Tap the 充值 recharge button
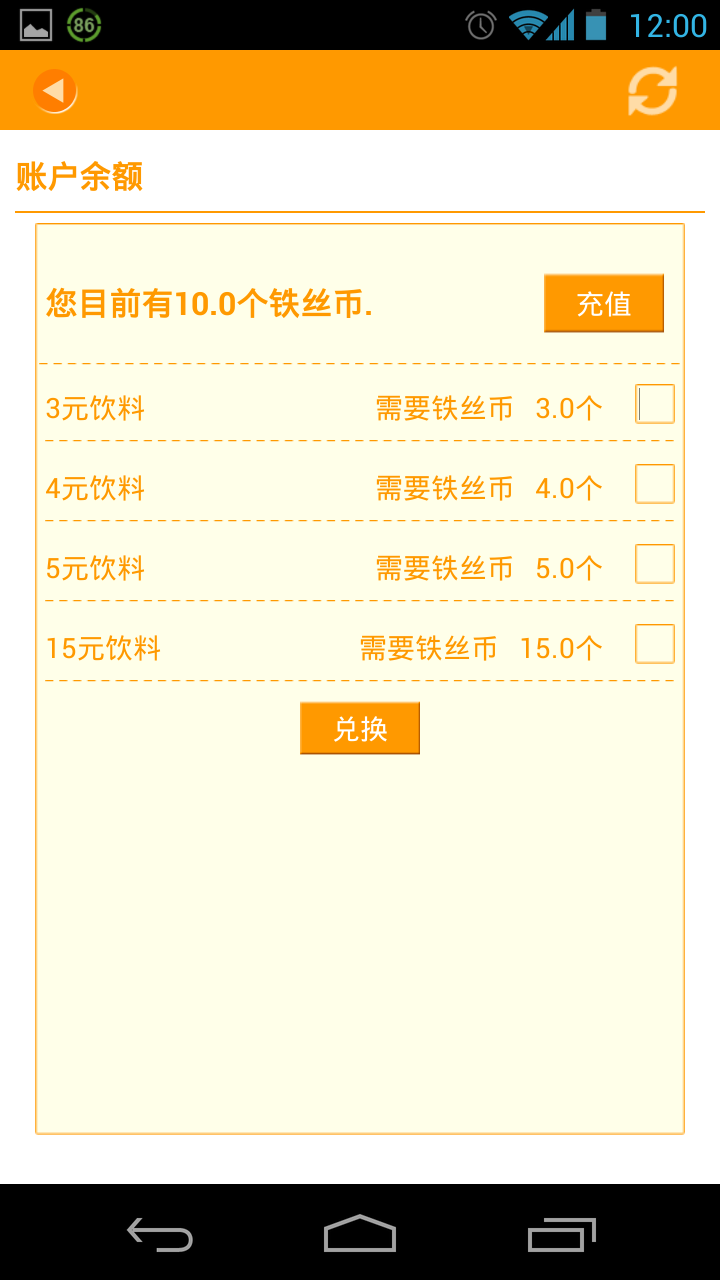 (603, 303)
